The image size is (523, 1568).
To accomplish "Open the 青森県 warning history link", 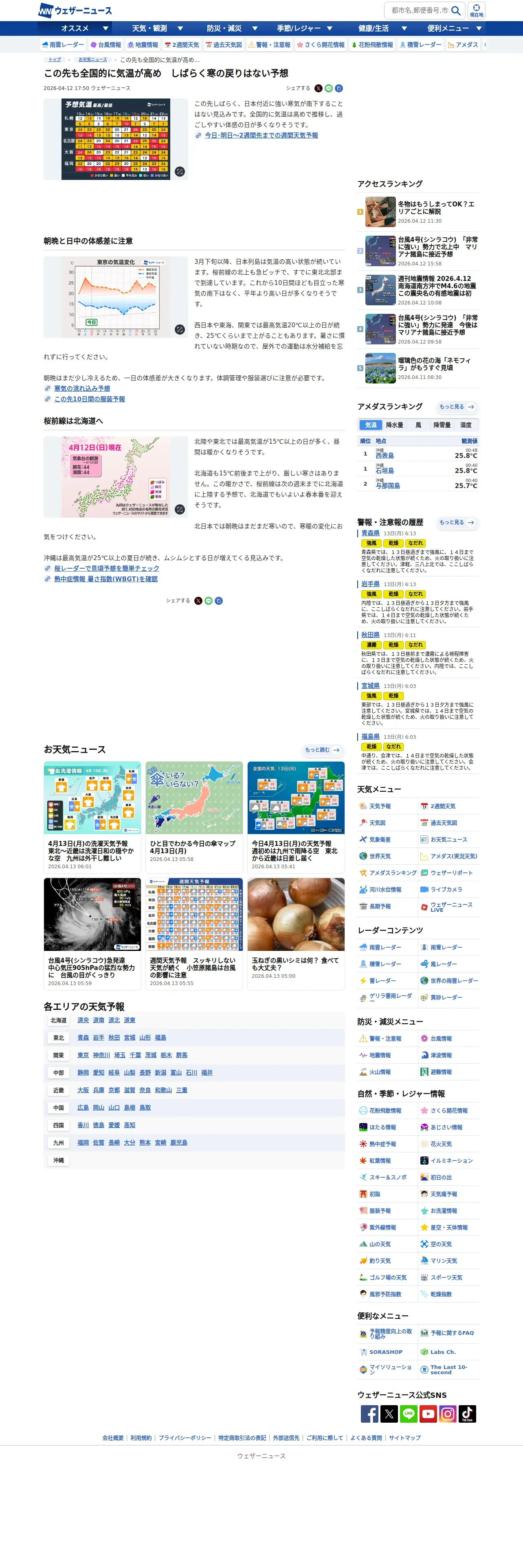I will [x=370, y=533].
